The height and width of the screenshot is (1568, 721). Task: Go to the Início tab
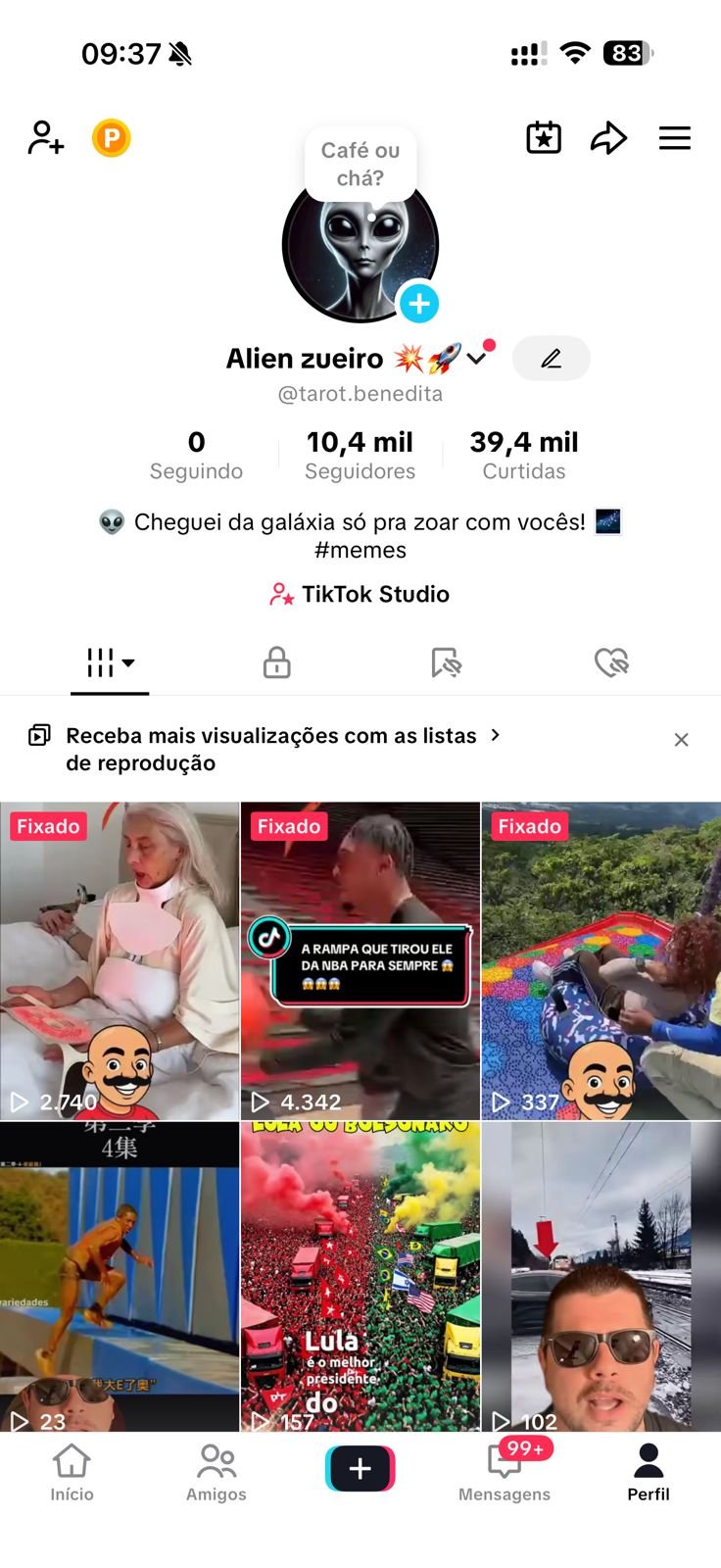point(72,1472)
